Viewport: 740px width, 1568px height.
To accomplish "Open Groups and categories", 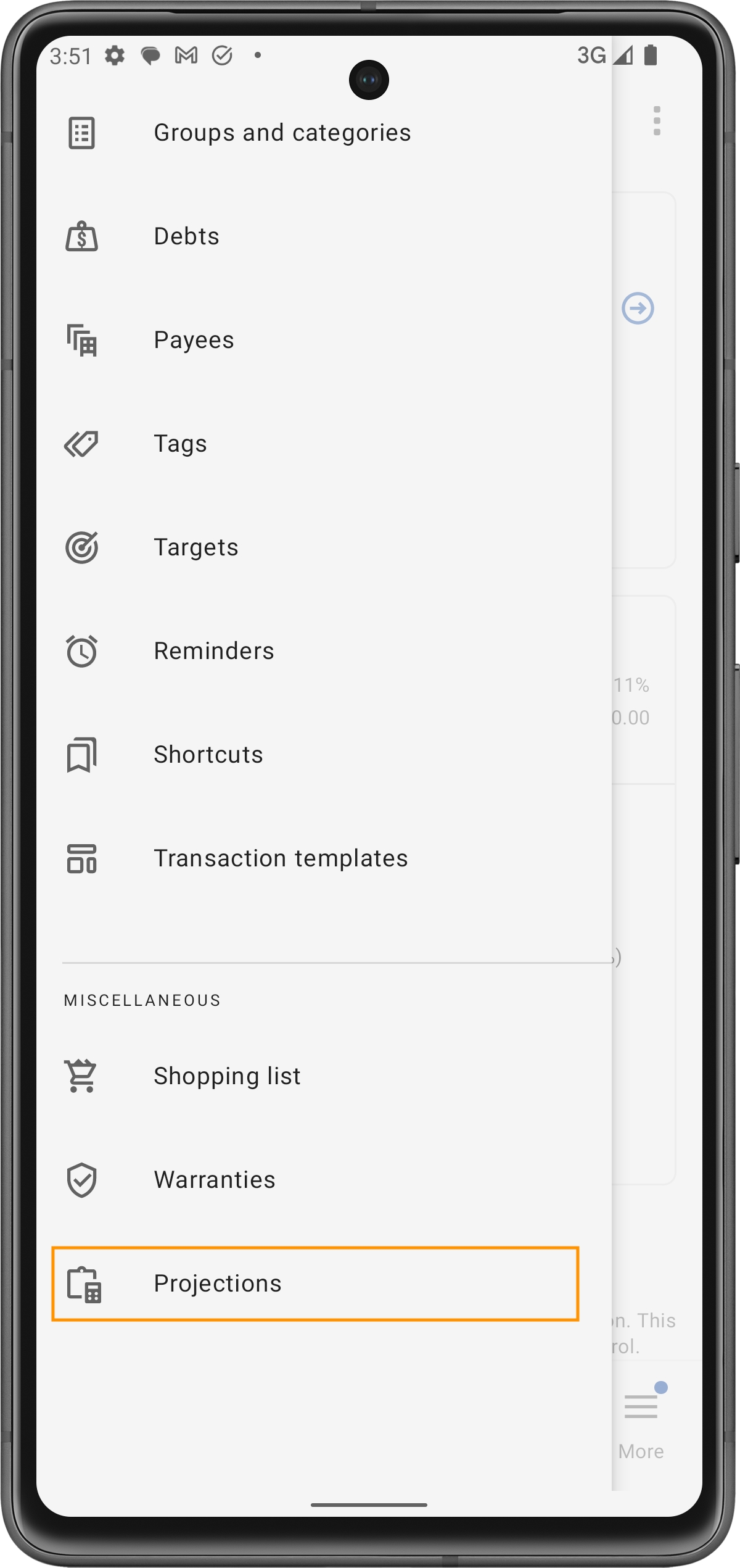I will (282, 133).
